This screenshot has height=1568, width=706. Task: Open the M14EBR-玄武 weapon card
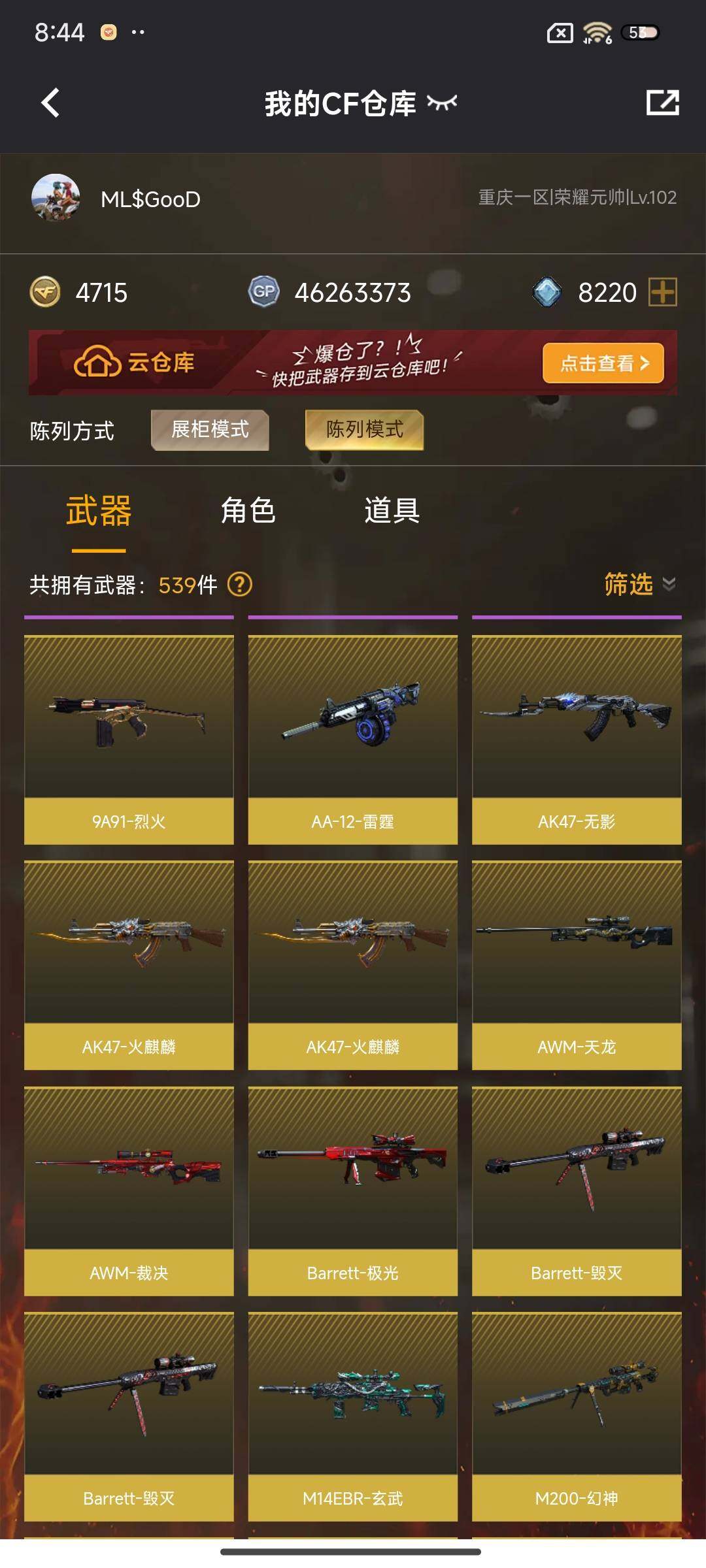pos(353,1416)
